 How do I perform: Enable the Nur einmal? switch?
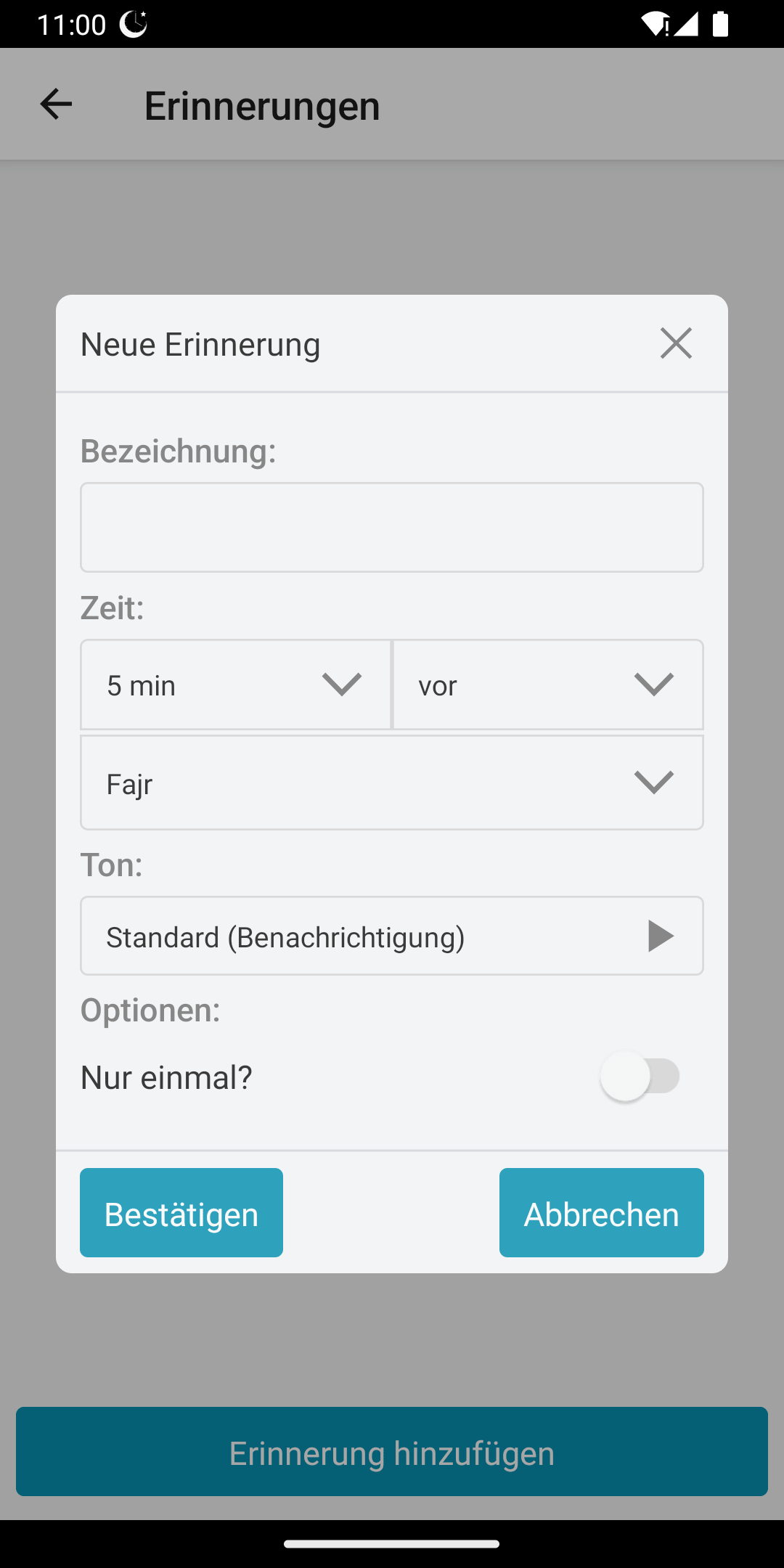(640, 1077)
